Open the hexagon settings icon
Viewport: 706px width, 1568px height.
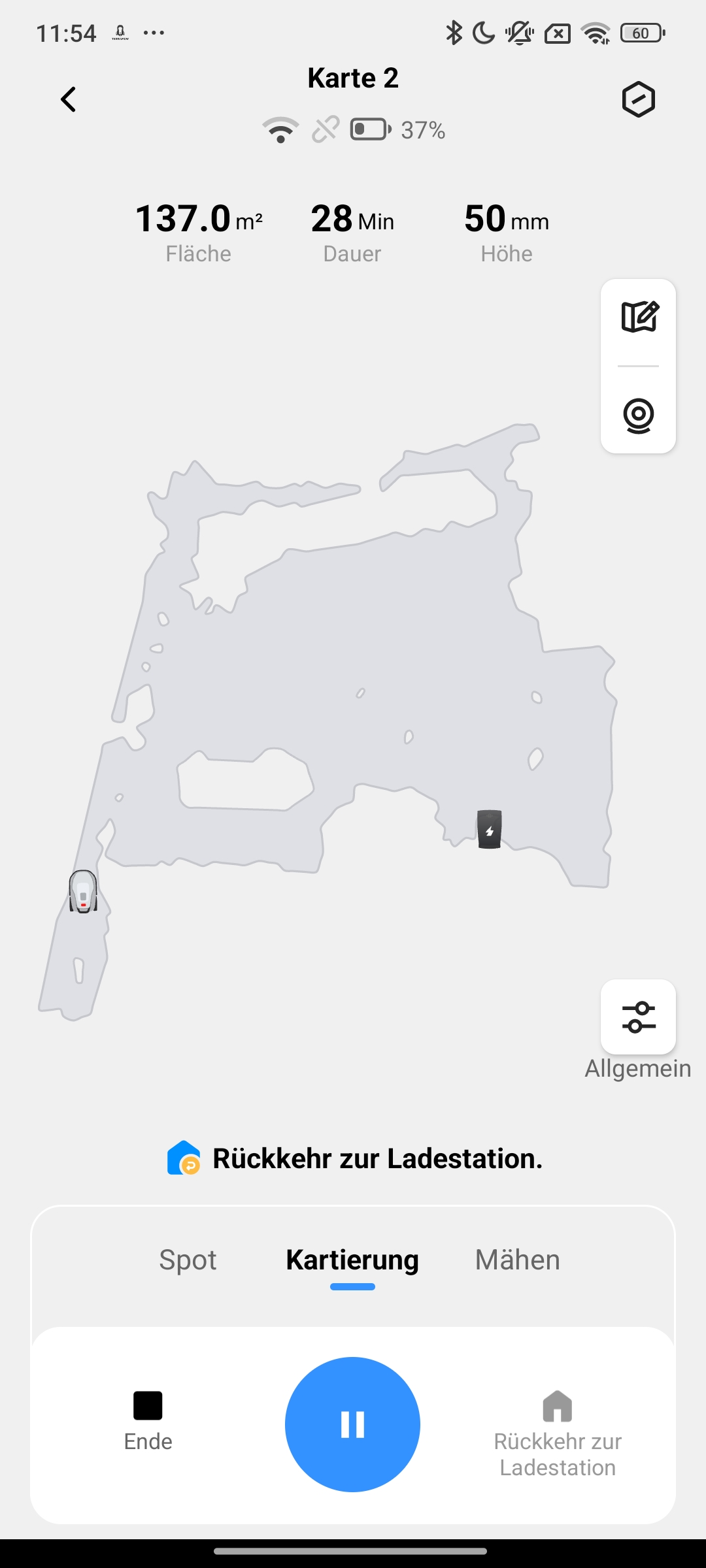[638, 99]
